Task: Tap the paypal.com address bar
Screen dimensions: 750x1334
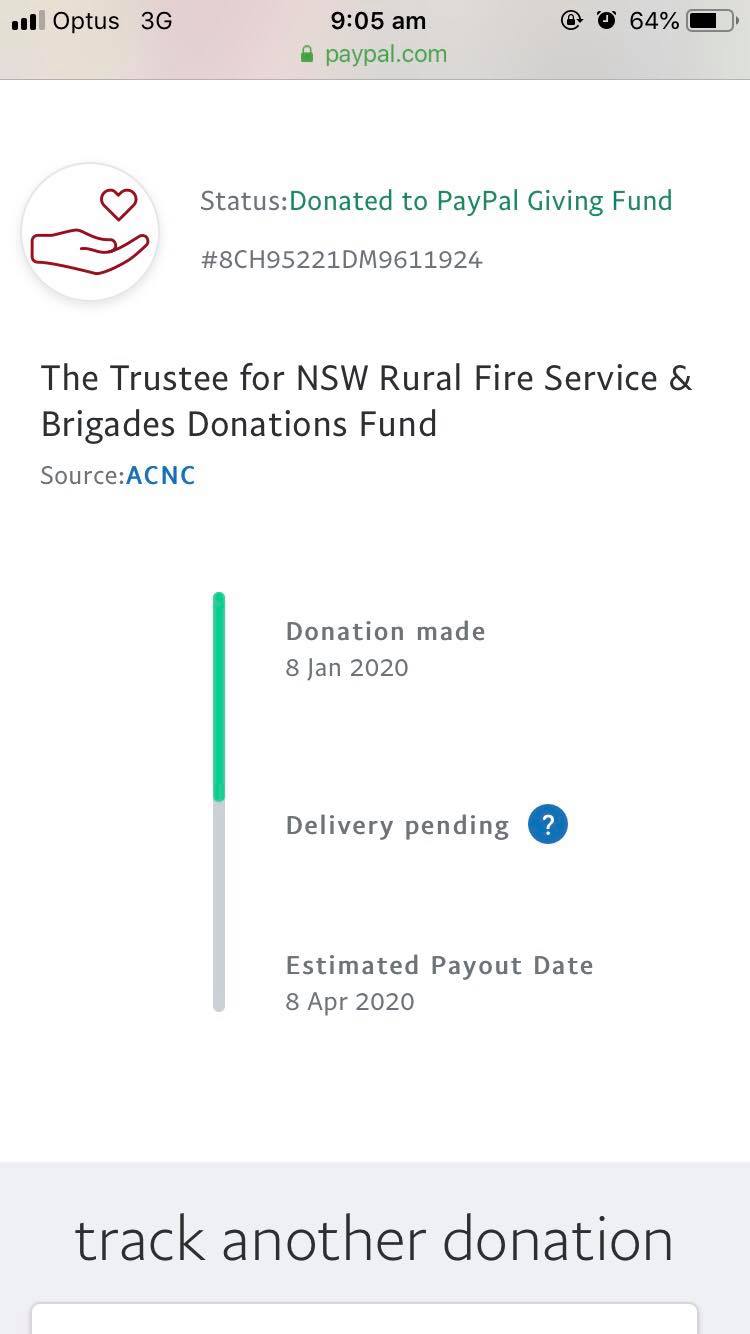Action: [374, 54]
